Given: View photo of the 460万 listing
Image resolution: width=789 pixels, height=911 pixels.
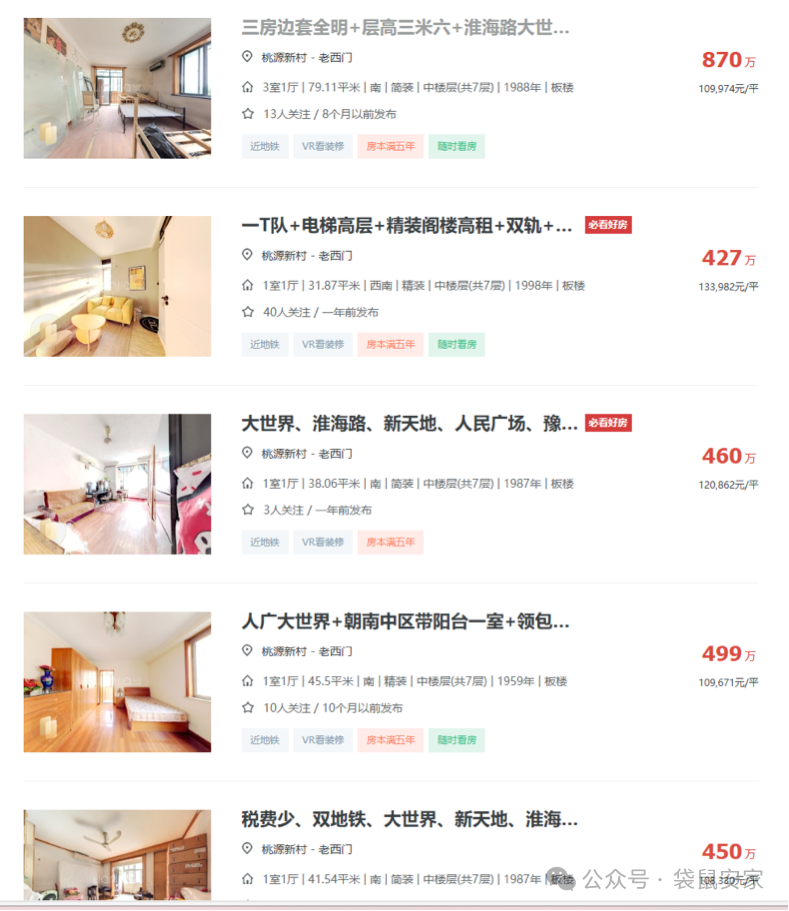Looking at the screenshot, I should tap(117, 484).
